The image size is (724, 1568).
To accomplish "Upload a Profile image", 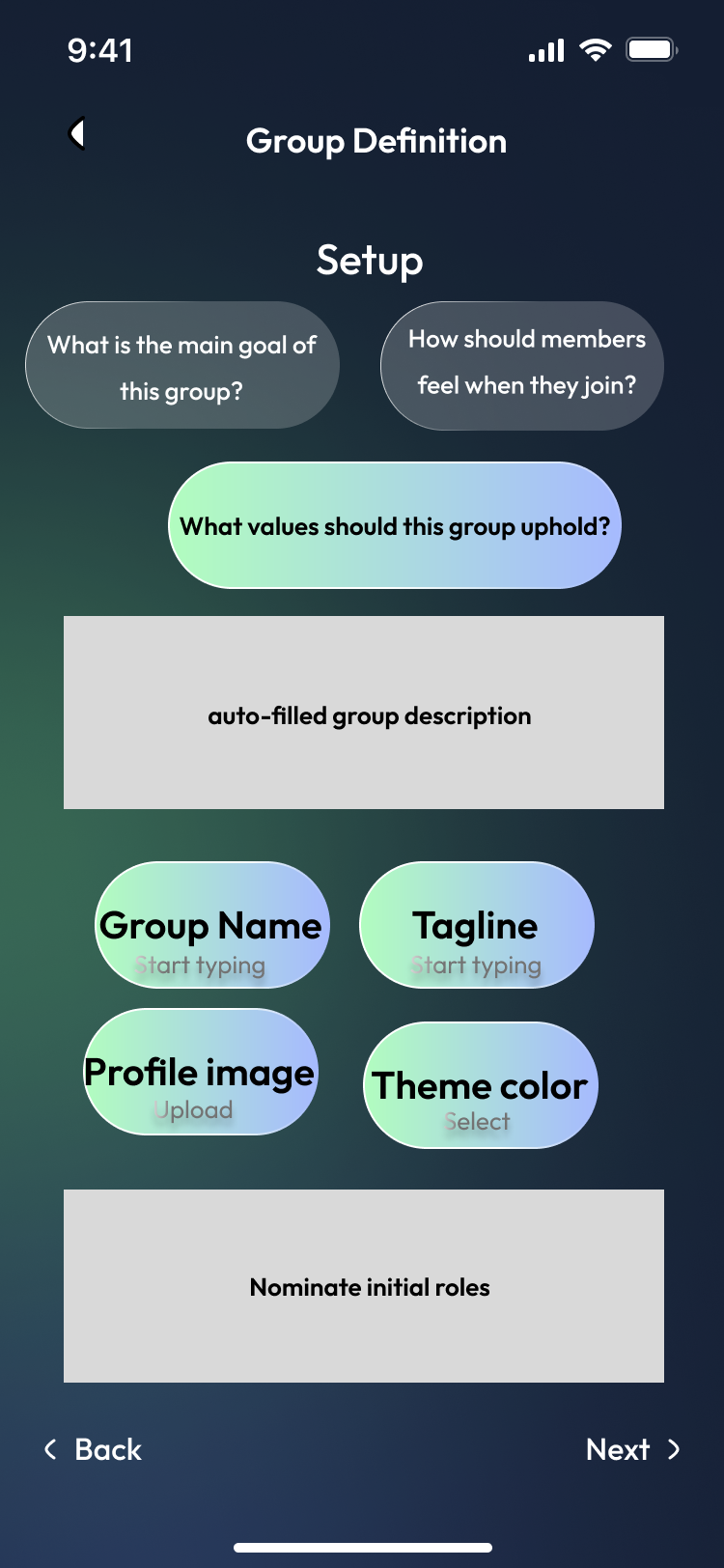I will pyautogui.click(x=201, y=1072).
